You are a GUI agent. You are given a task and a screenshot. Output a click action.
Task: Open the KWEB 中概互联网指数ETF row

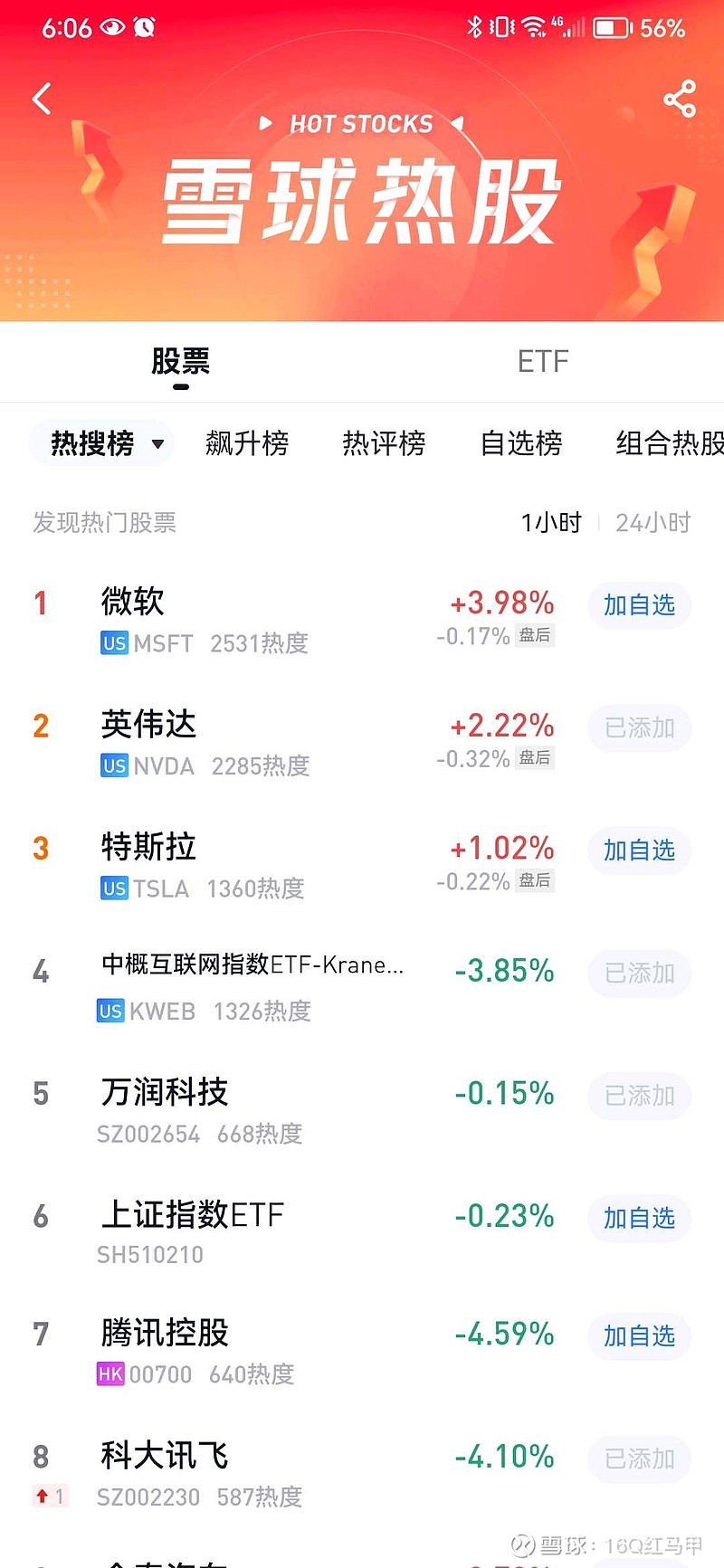click(x=362, y=988)
